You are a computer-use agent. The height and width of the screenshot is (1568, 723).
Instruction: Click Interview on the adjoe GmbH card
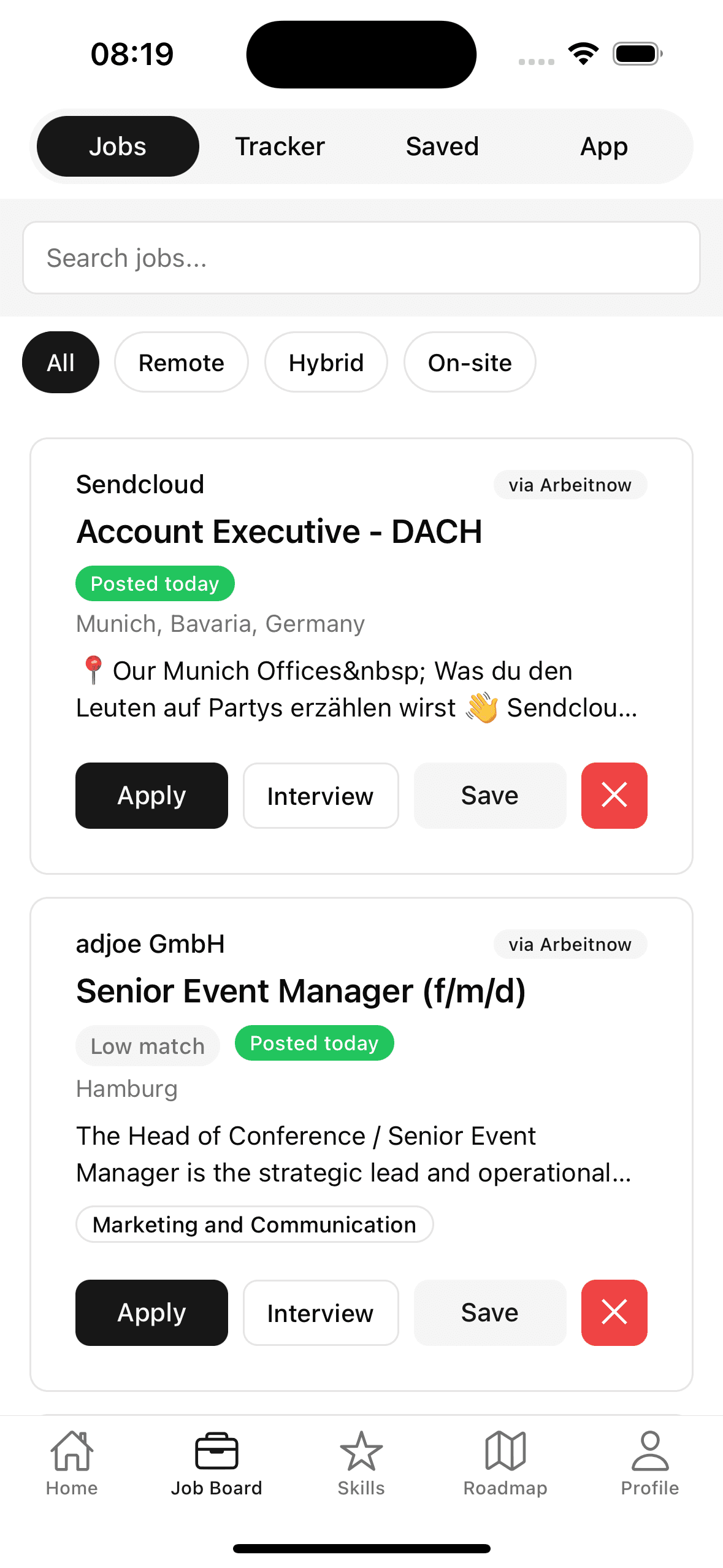pyautogui.click(x=320, y=1313)
